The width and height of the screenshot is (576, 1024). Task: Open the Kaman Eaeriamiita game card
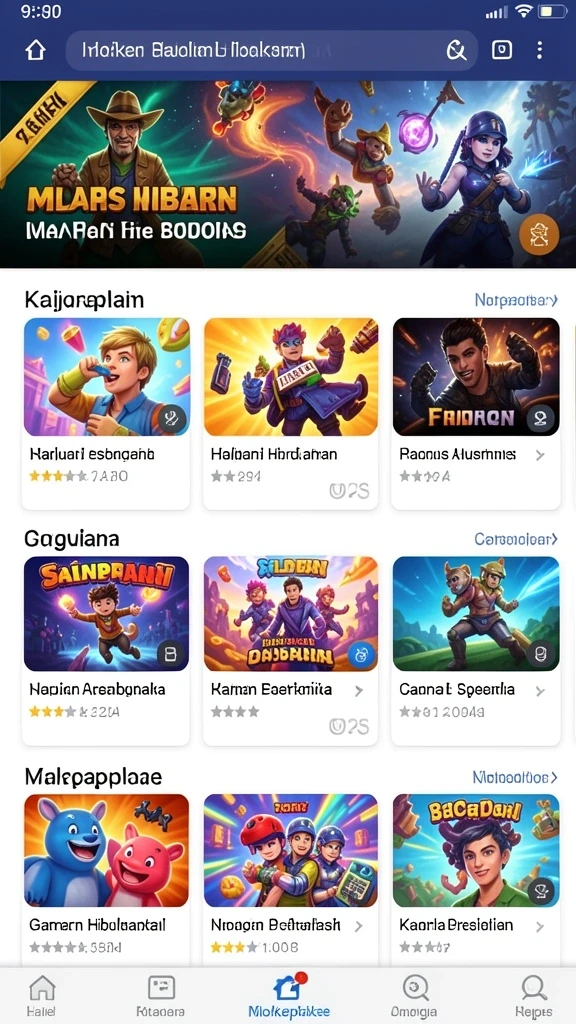pyautogui.click(x=291, y=650)
